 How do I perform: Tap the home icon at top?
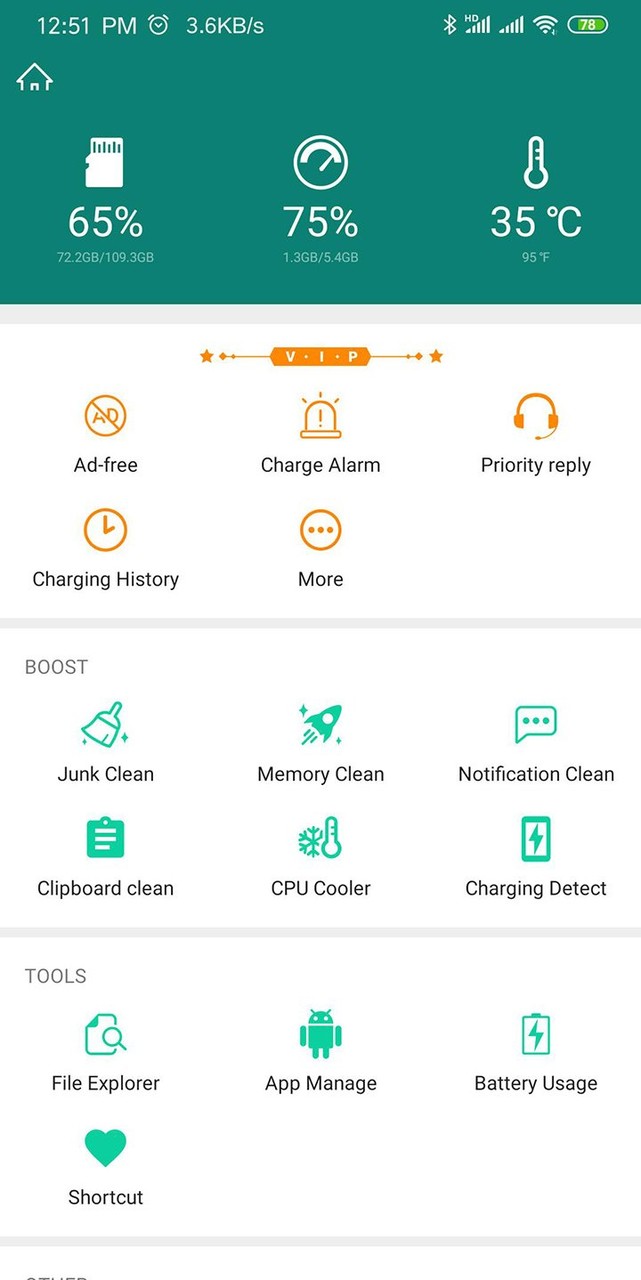(x=34, y=77)
